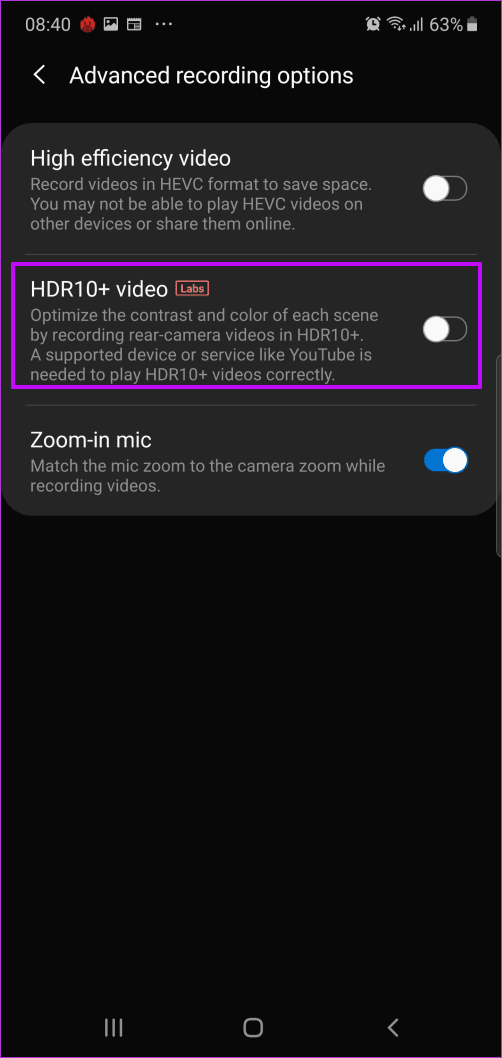Turn on HDR10+ video

point(445,329)
